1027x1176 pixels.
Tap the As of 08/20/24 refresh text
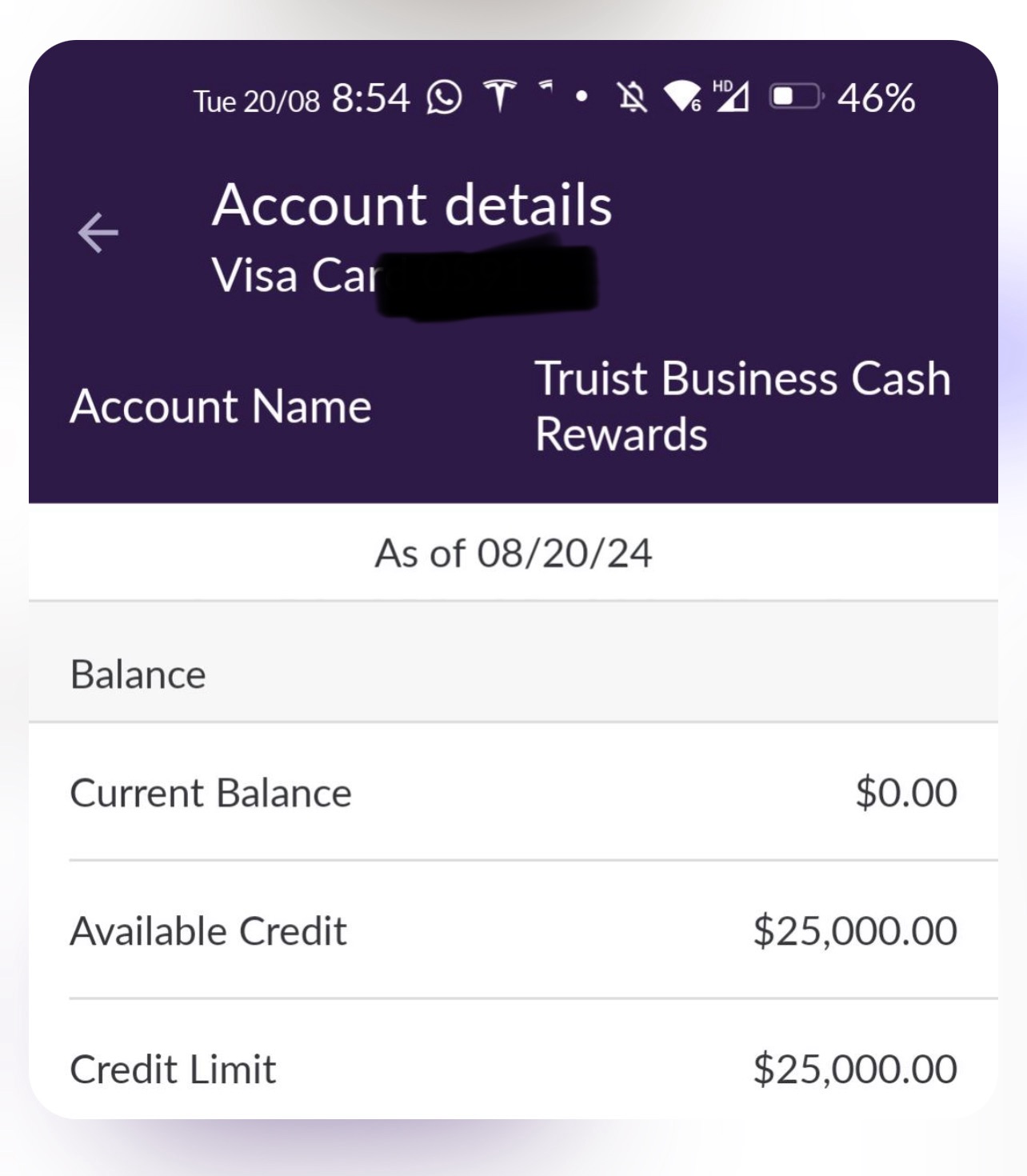pos(513,553)
